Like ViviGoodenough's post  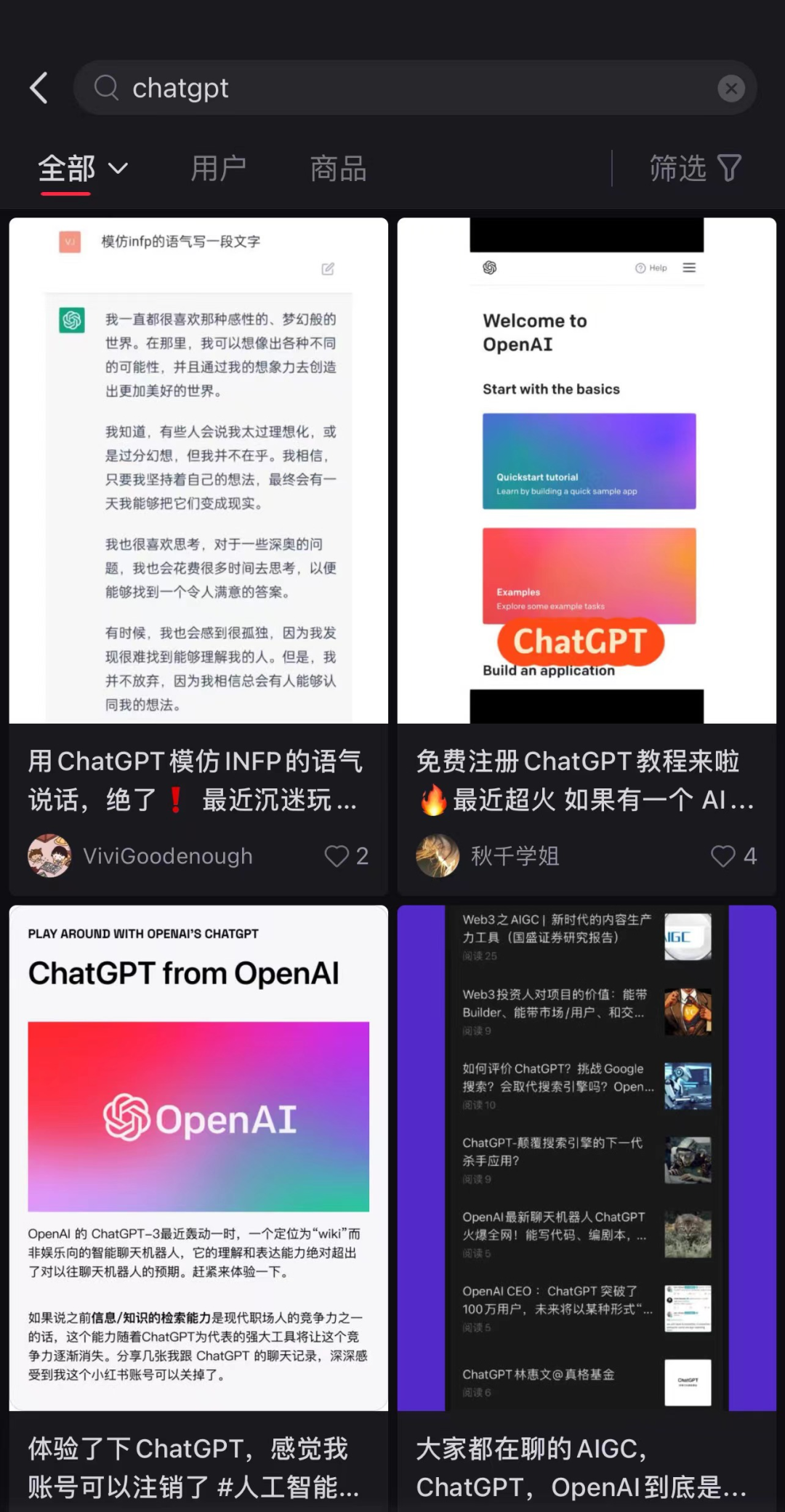coord(337,856)
